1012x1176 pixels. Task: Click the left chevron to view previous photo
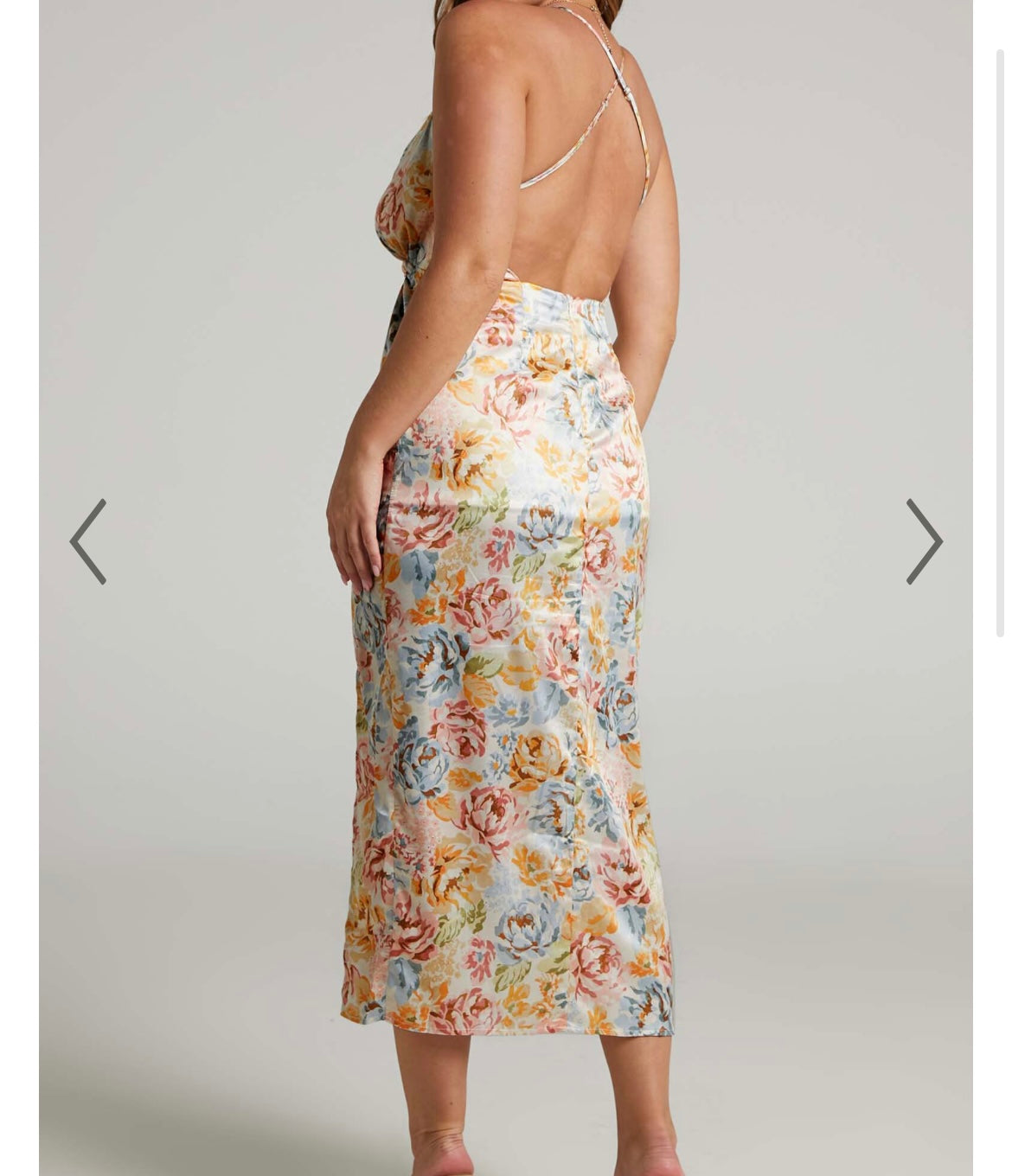[x=86, y=540]
